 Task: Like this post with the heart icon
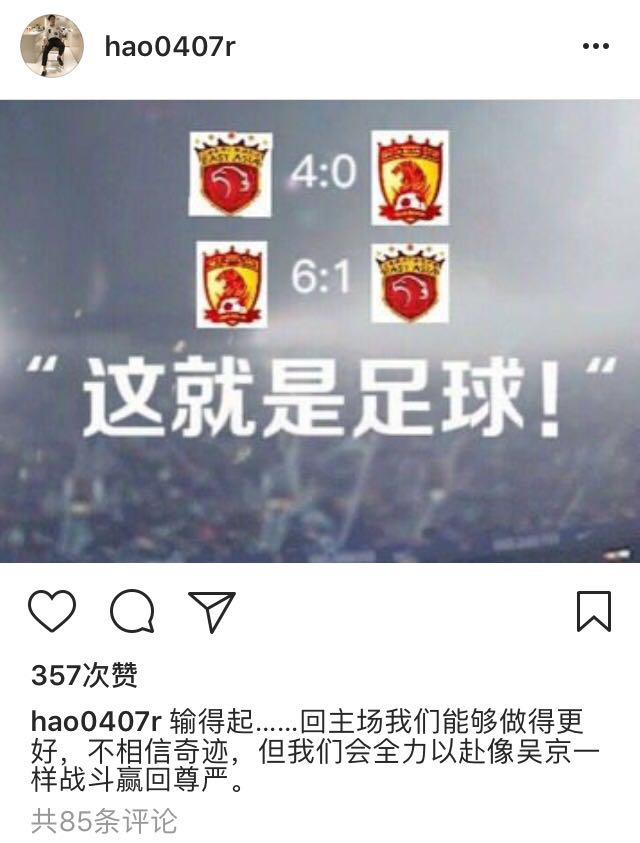(52, 611)
